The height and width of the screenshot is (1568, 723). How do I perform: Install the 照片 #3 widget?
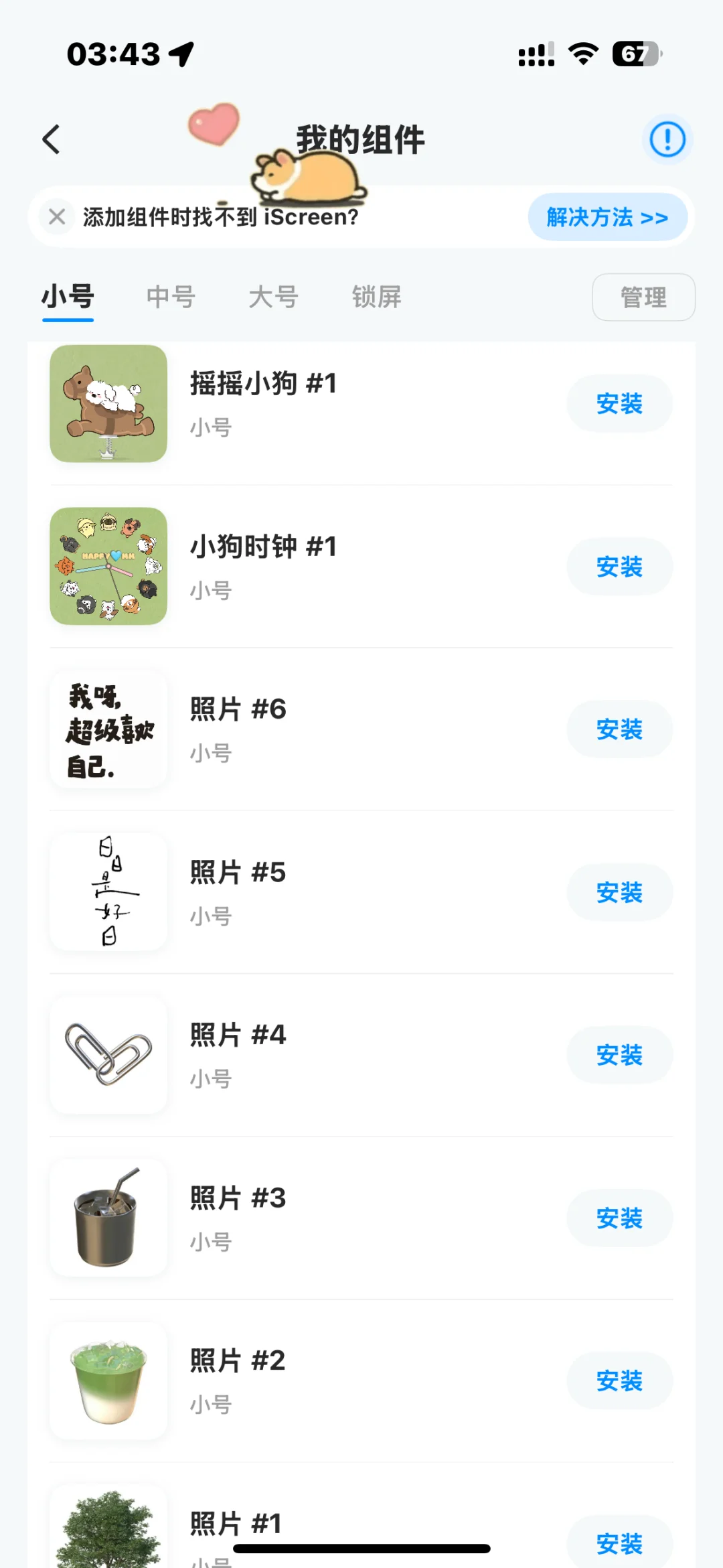619,1218
